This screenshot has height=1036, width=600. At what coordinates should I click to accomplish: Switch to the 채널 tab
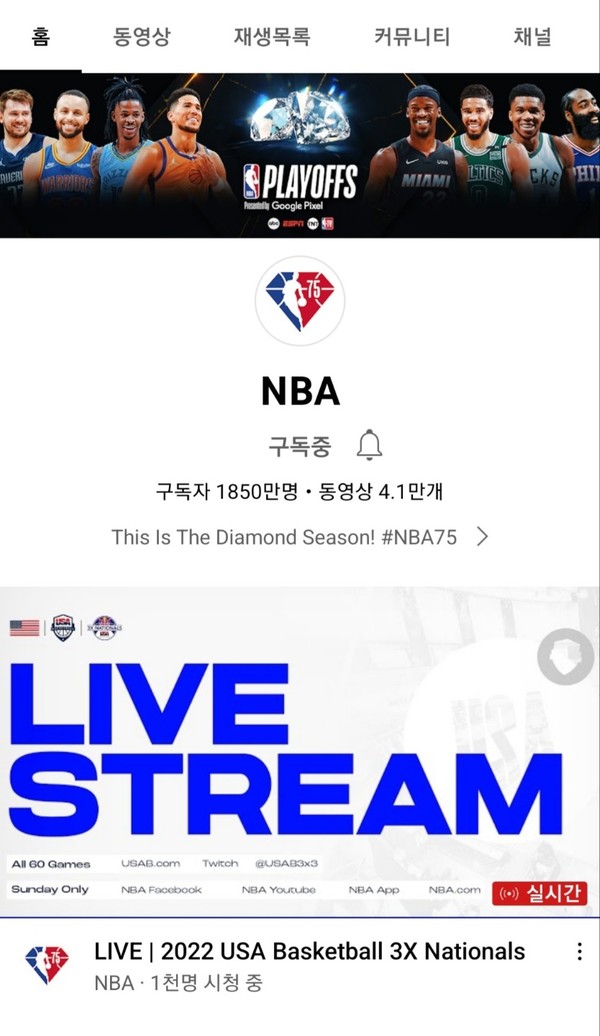532,38
